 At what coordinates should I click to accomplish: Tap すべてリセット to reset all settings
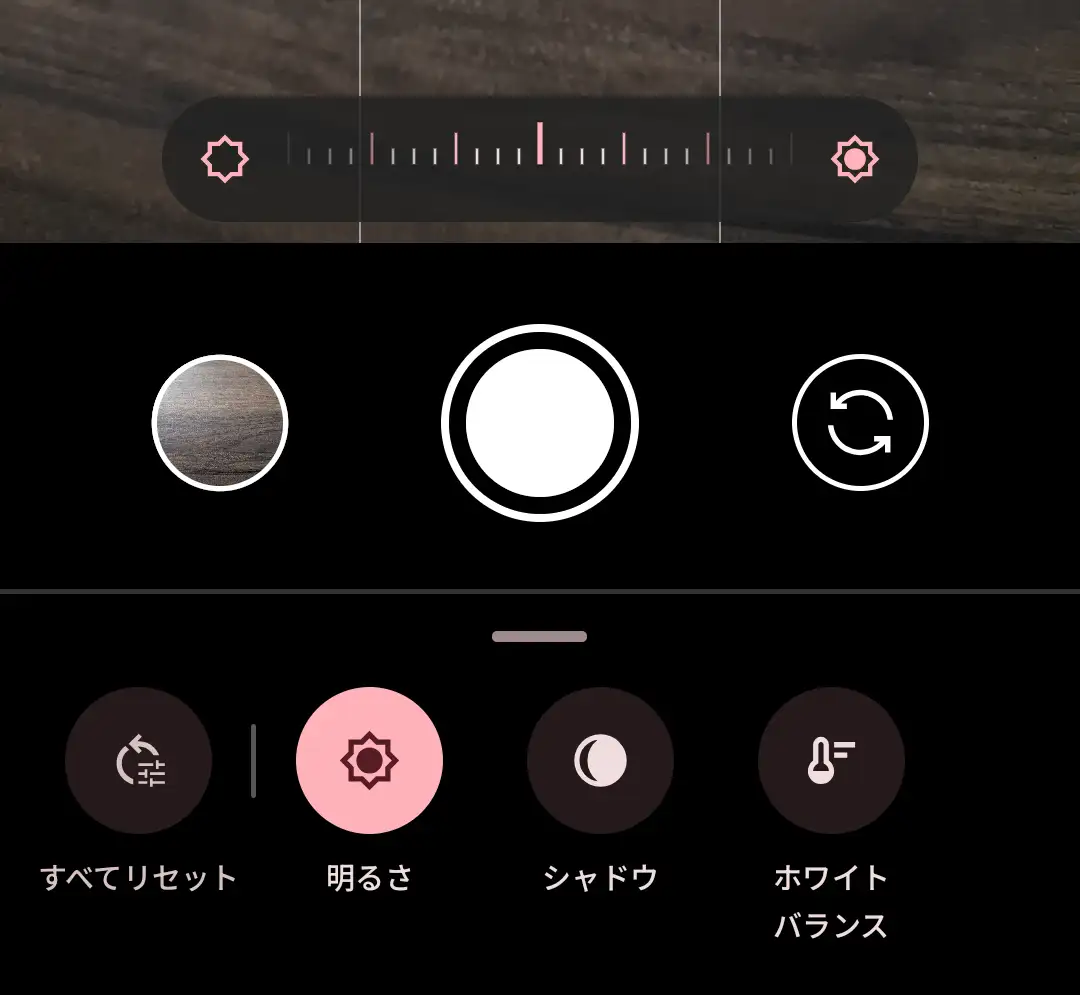(138, 761)
